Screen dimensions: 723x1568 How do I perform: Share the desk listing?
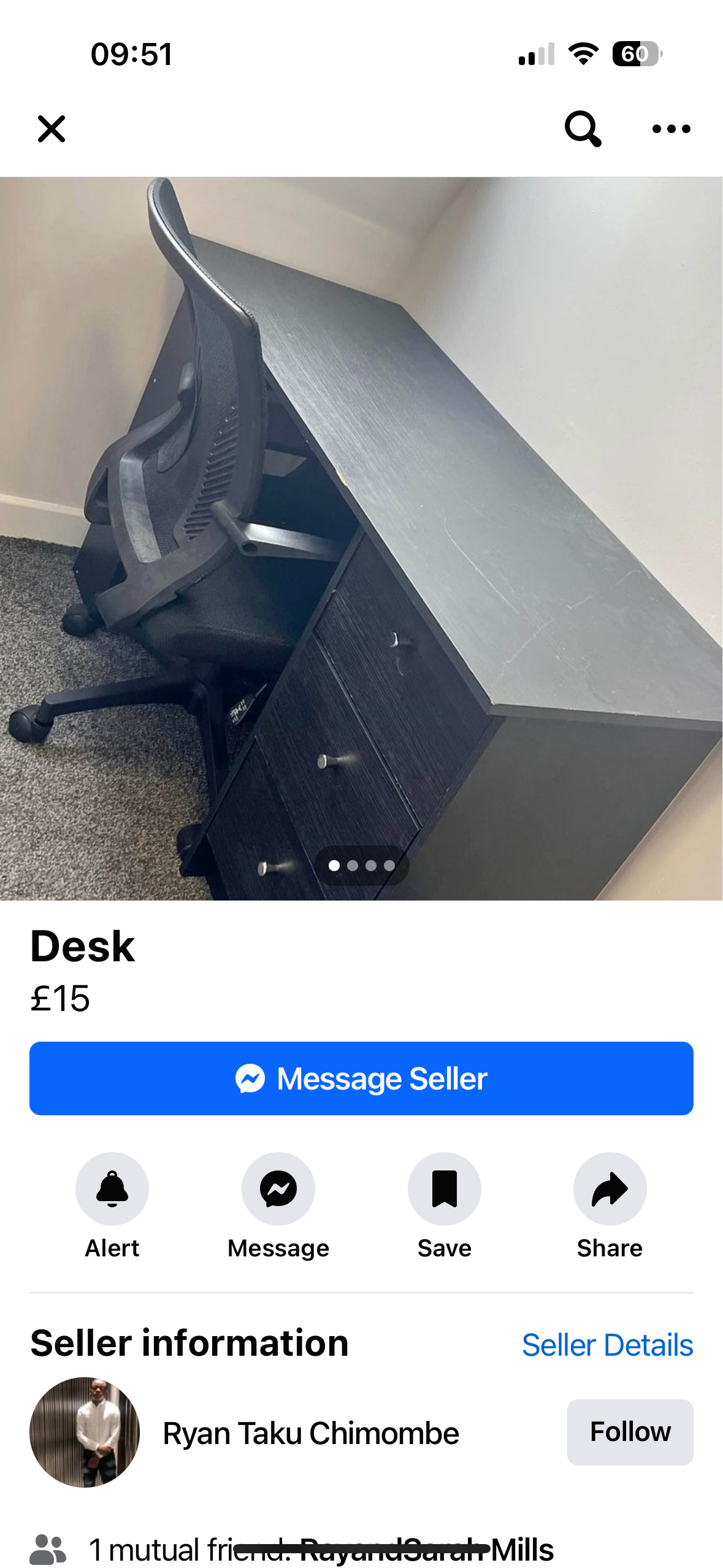coord(610,1188)
